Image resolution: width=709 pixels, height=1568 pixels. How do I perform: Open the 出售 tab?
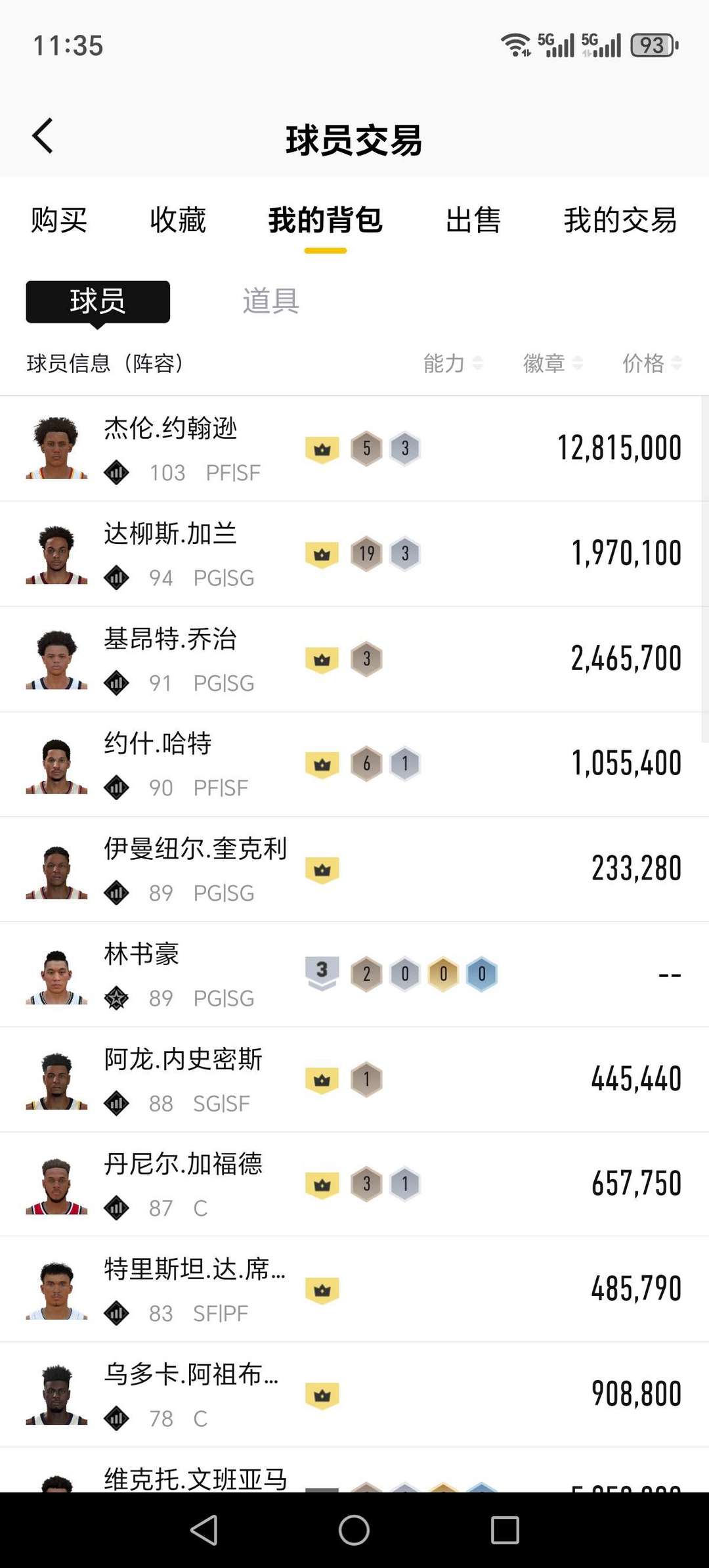(x=473, y=220)
